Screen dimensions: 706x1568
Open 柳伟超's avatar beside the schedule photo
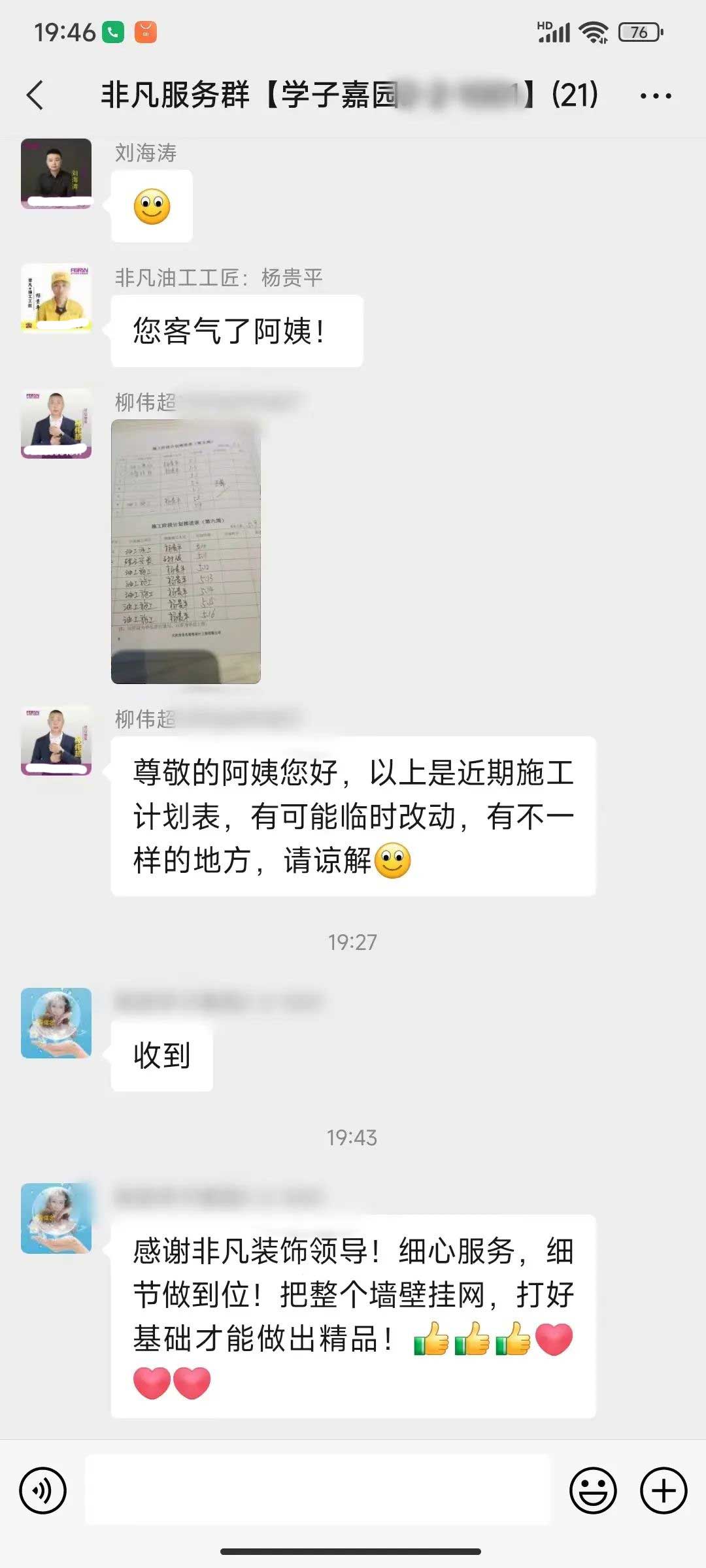(x=56, y=423)
